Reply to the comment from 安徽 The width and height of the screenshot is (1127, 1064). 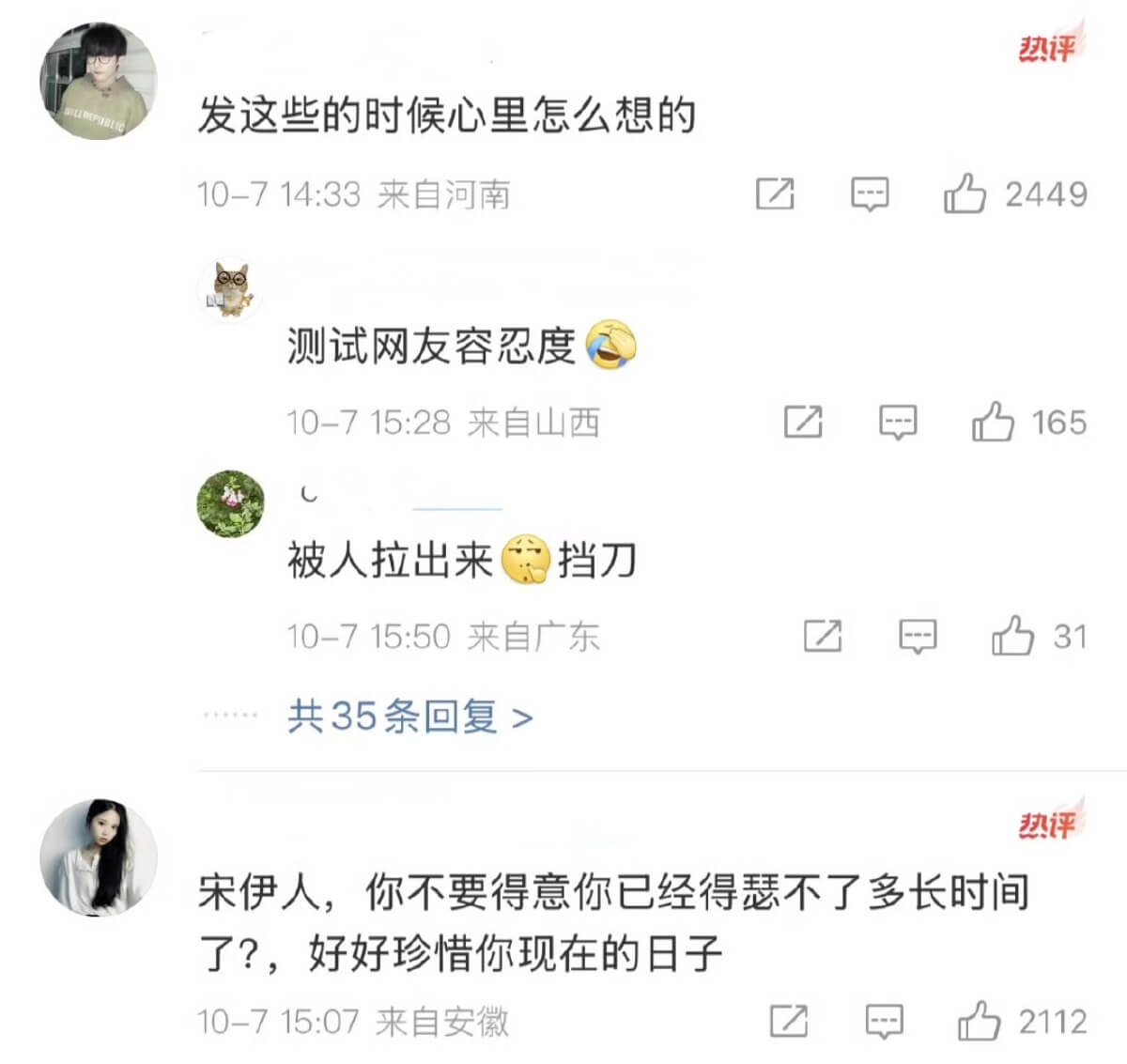pyautogui.click(x=884, y=1022)
